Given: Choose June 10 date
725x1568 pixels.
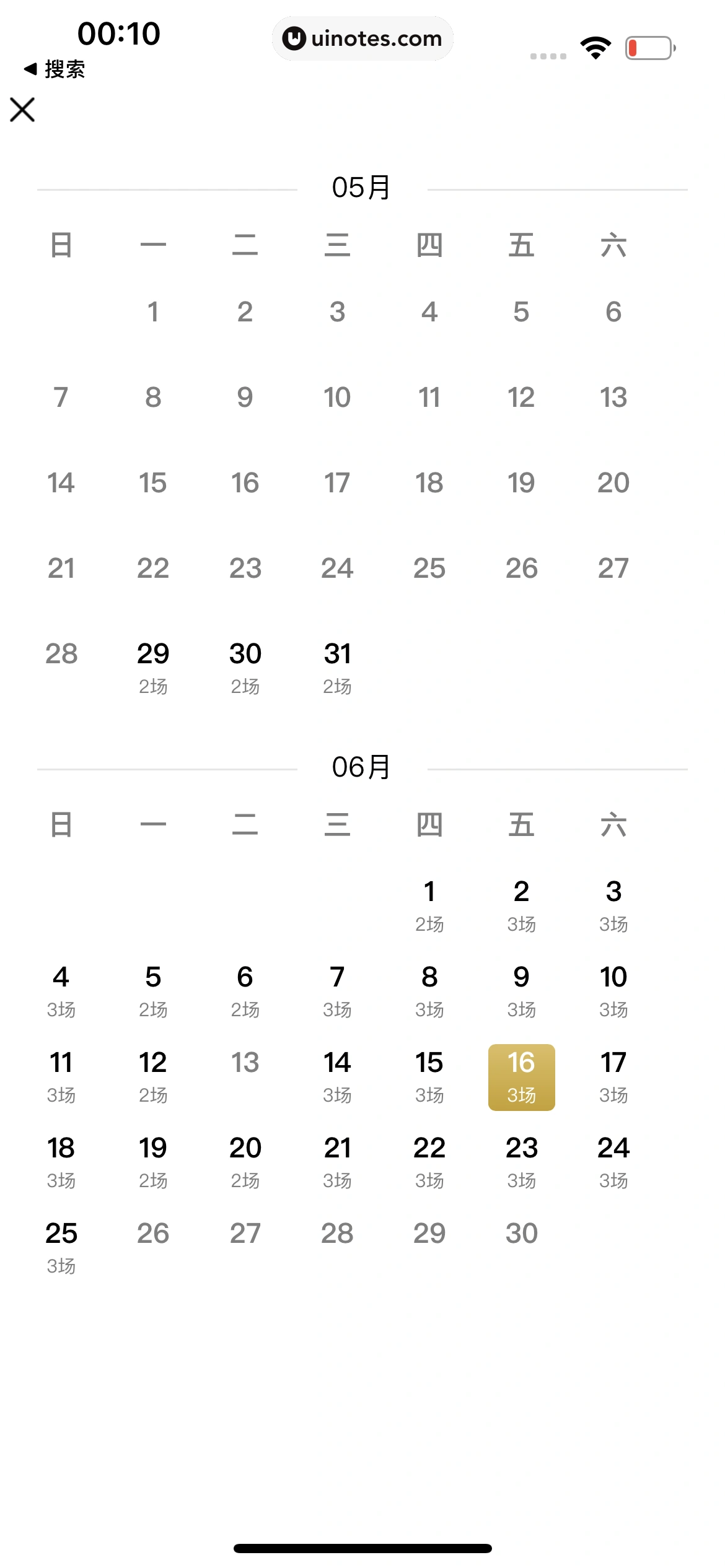Looking at the screenshot, I should [613, 991].
